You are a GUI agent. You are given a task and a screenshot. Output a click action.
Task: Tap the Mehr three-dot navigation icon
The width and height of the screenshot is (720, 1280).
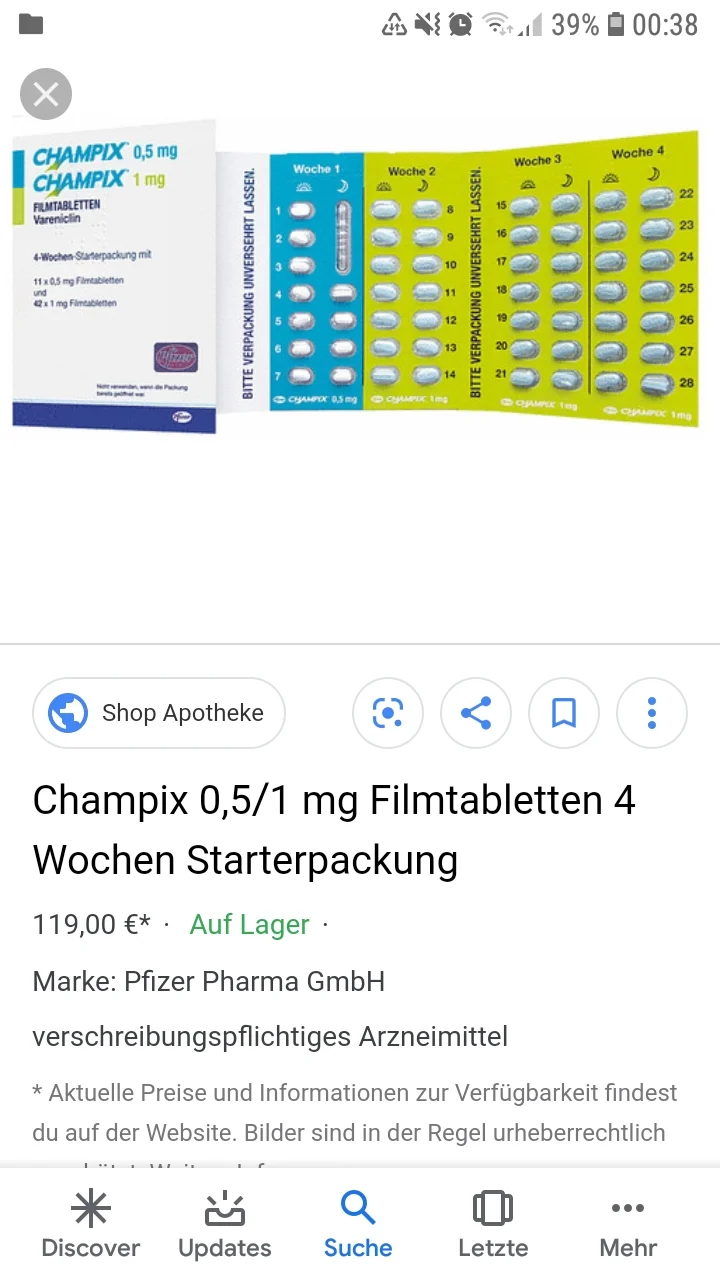pos(627,1208)
